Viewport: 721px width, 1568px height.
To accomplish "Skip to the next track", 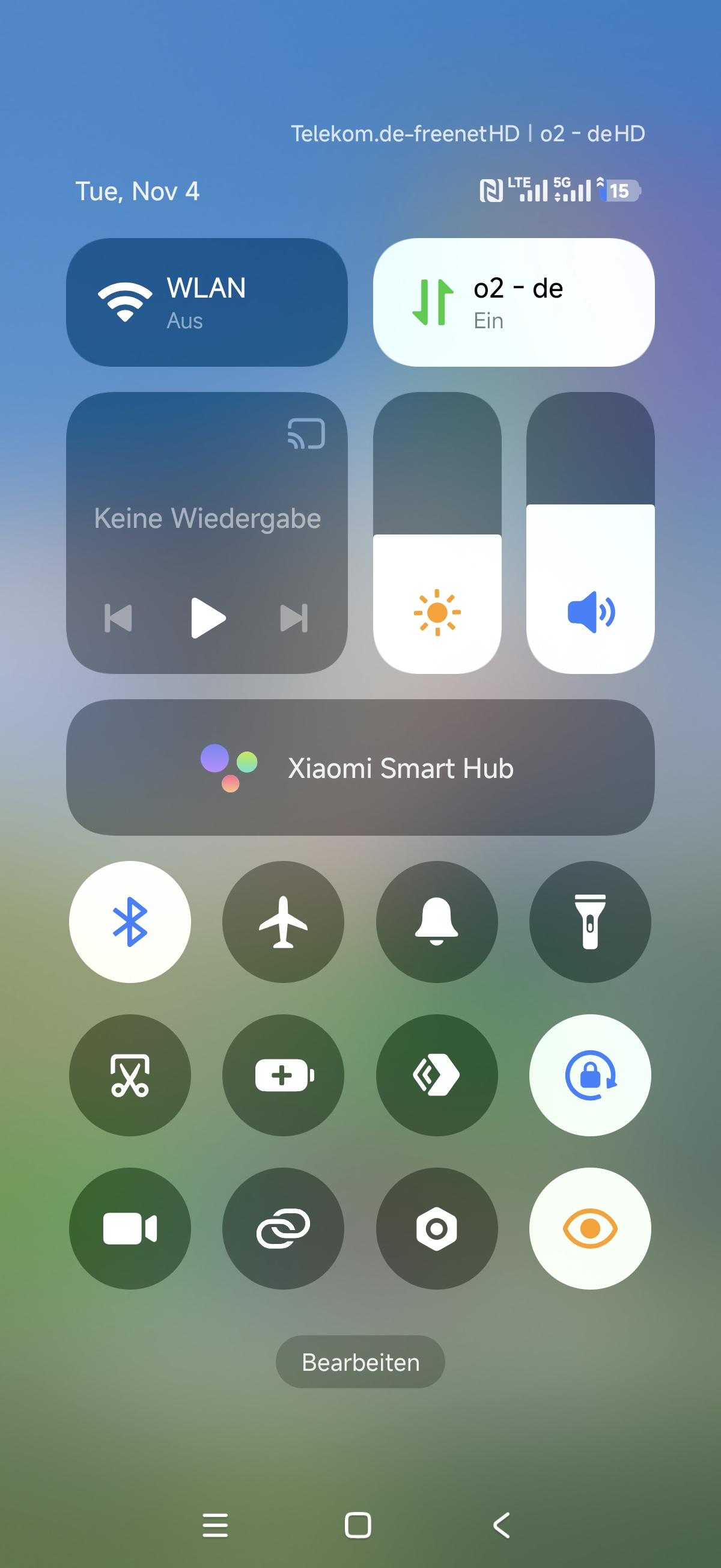I will pos(294,618).
